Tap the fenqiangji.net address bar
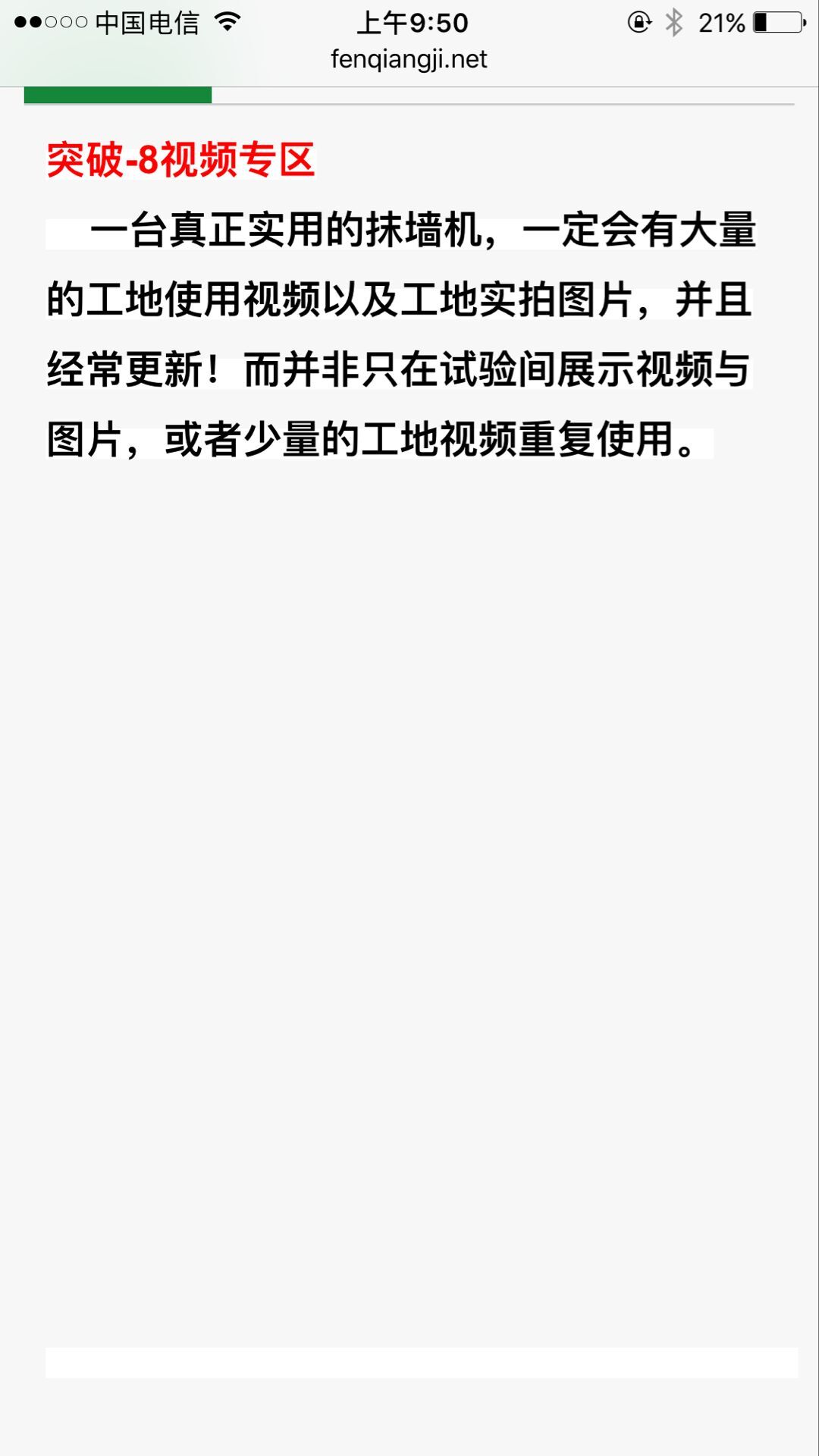The height and width of the screenshot is (1456, 819). [409, 60]
